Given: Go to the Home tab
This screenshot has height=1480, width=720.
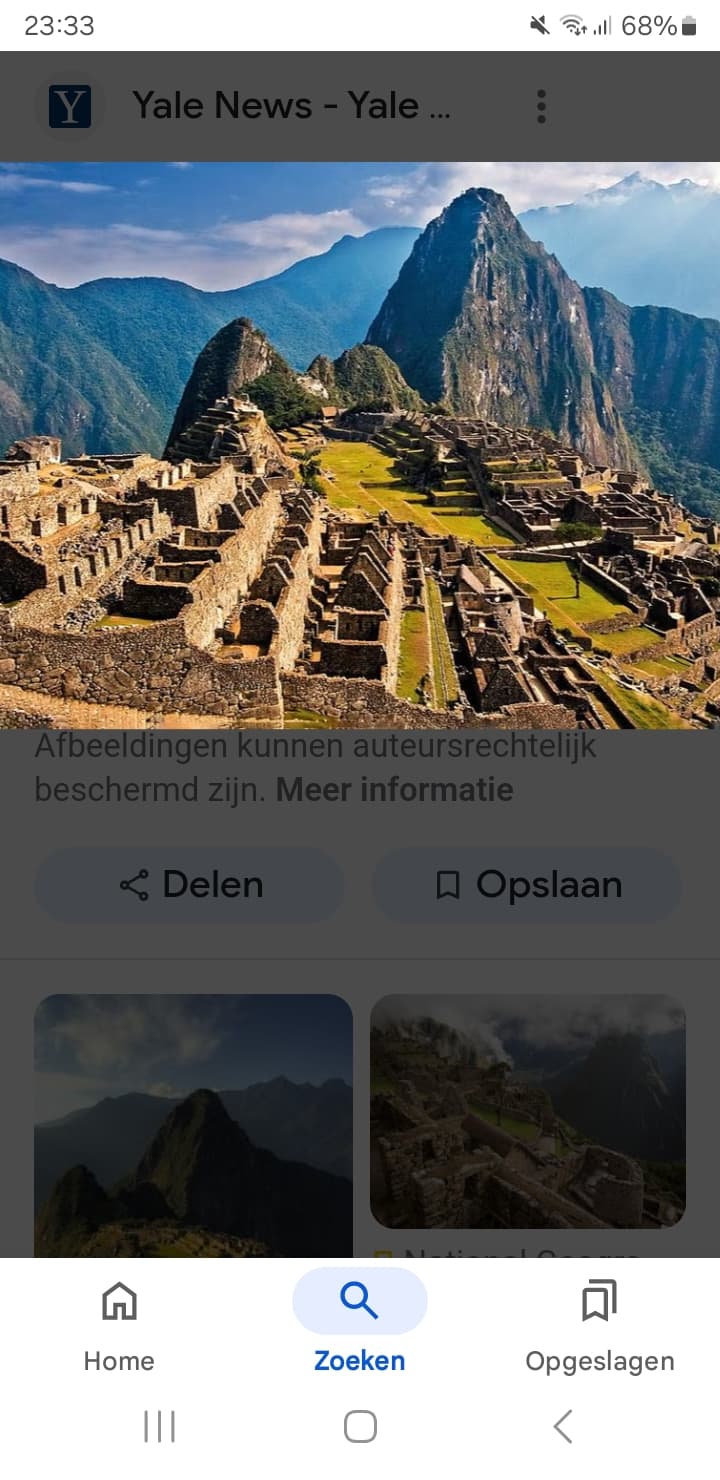Looking at the screenshot, I should click(119, 1325).
